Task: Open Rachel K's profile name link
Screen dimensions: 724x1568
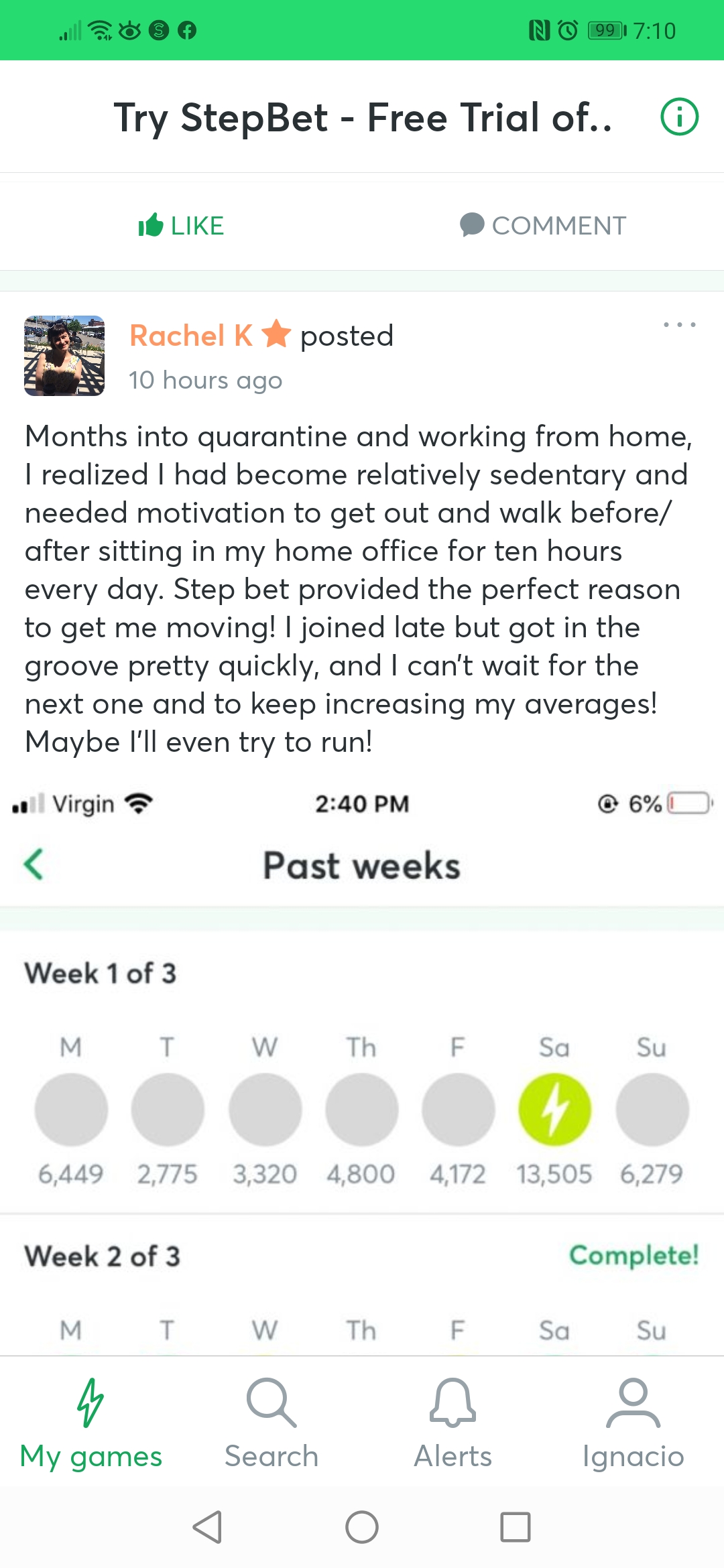Action: pos(191,336)
